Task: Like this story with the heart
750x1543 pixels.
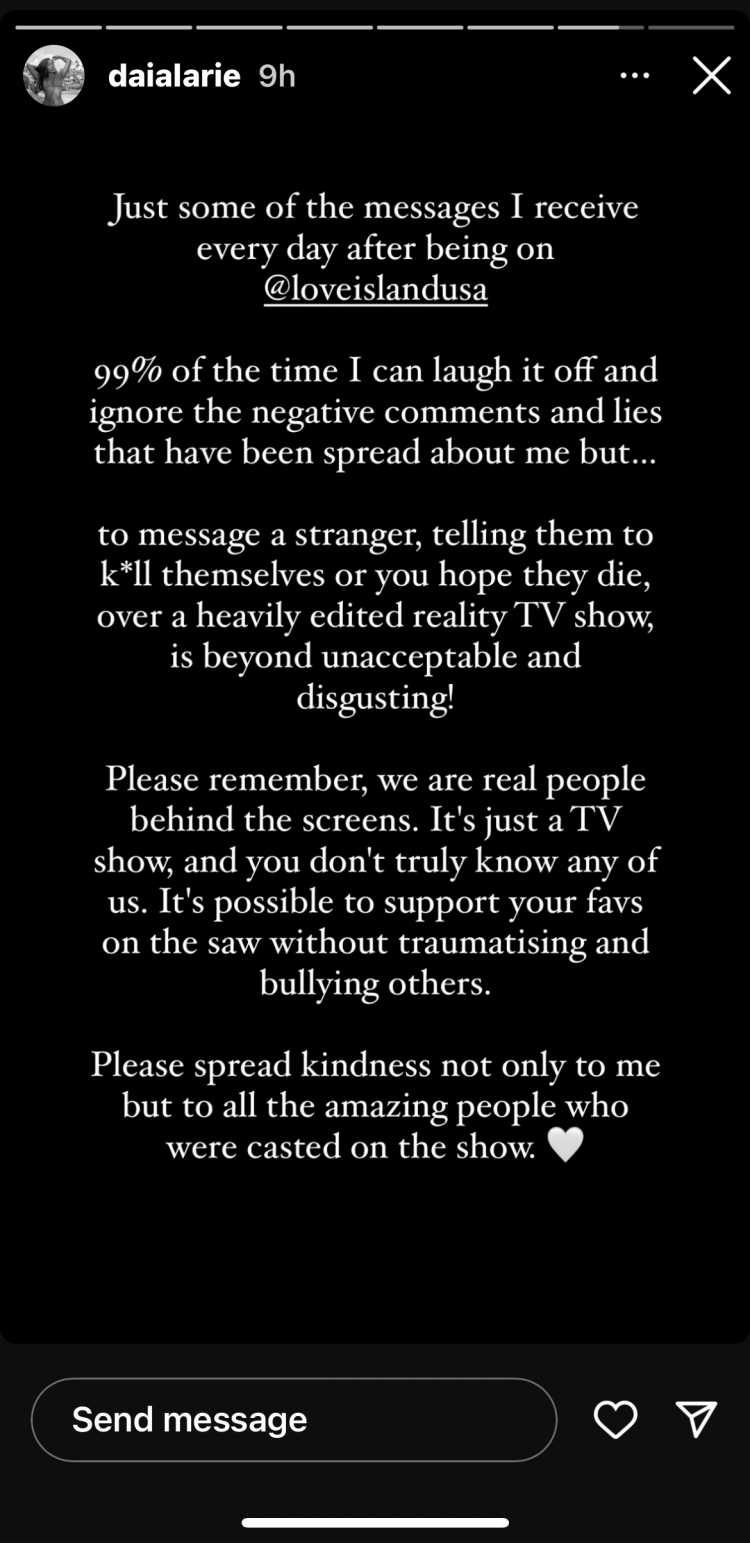Action: [x=615, y=1419]
